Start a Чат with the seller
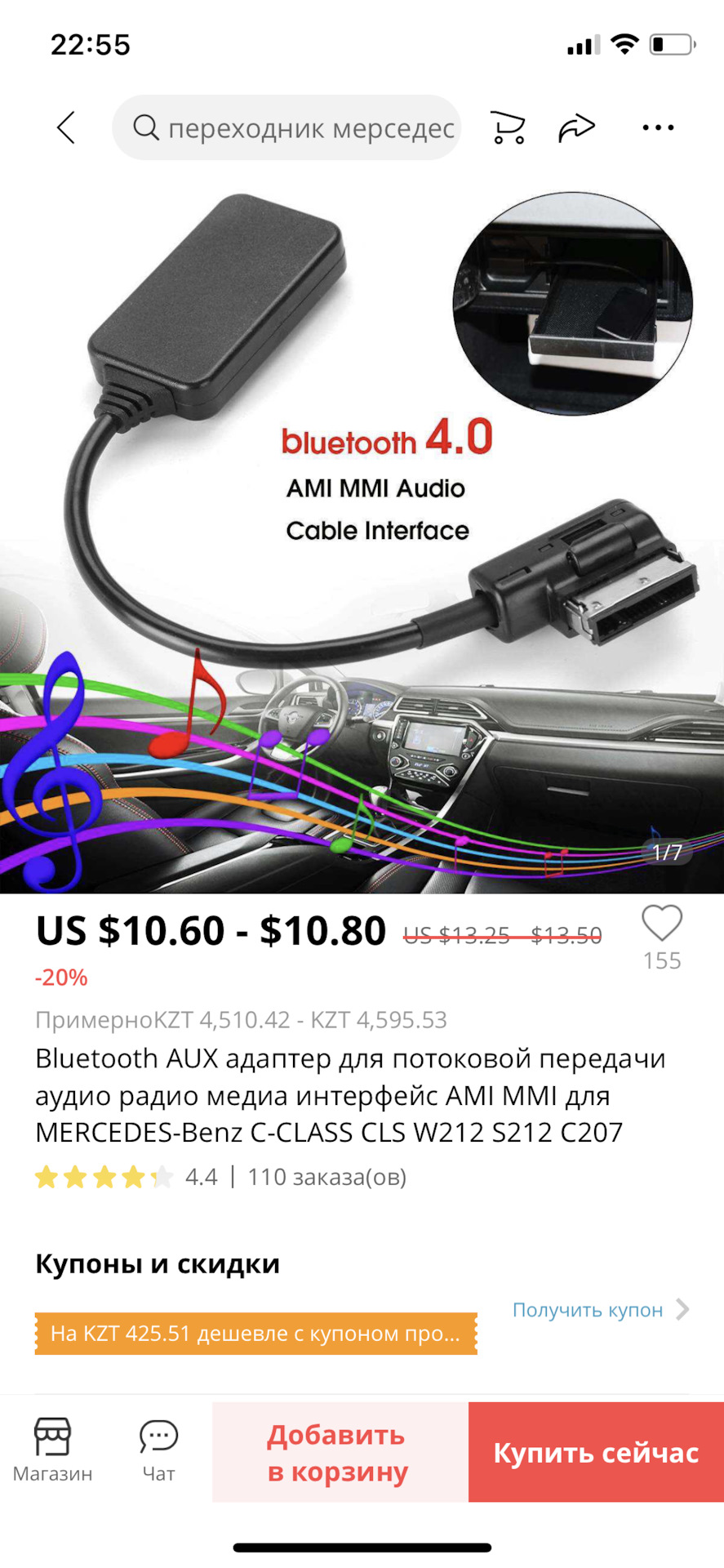The image size is (724, 1568). (x=158, y=1451)
